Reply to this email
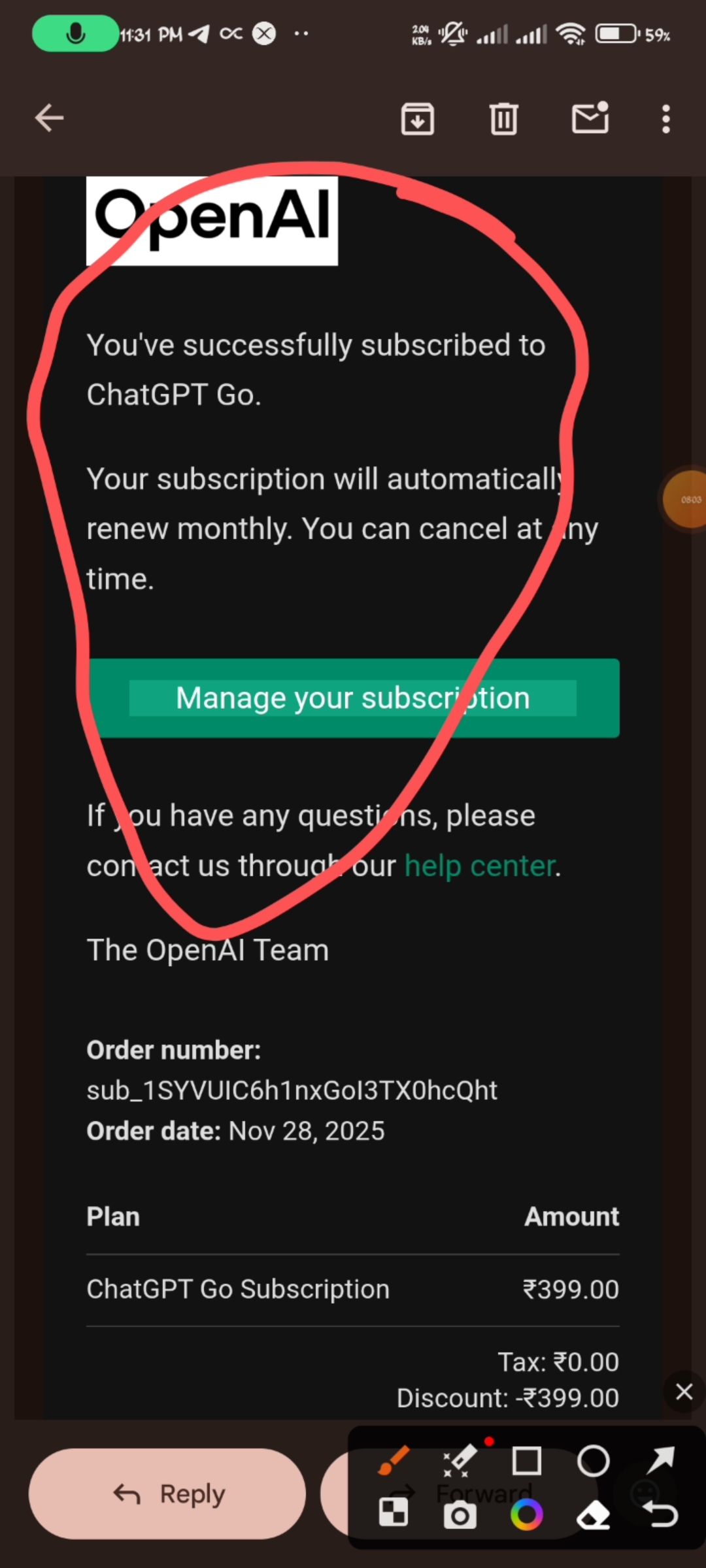The image size is (706, 1568). 167,1494
